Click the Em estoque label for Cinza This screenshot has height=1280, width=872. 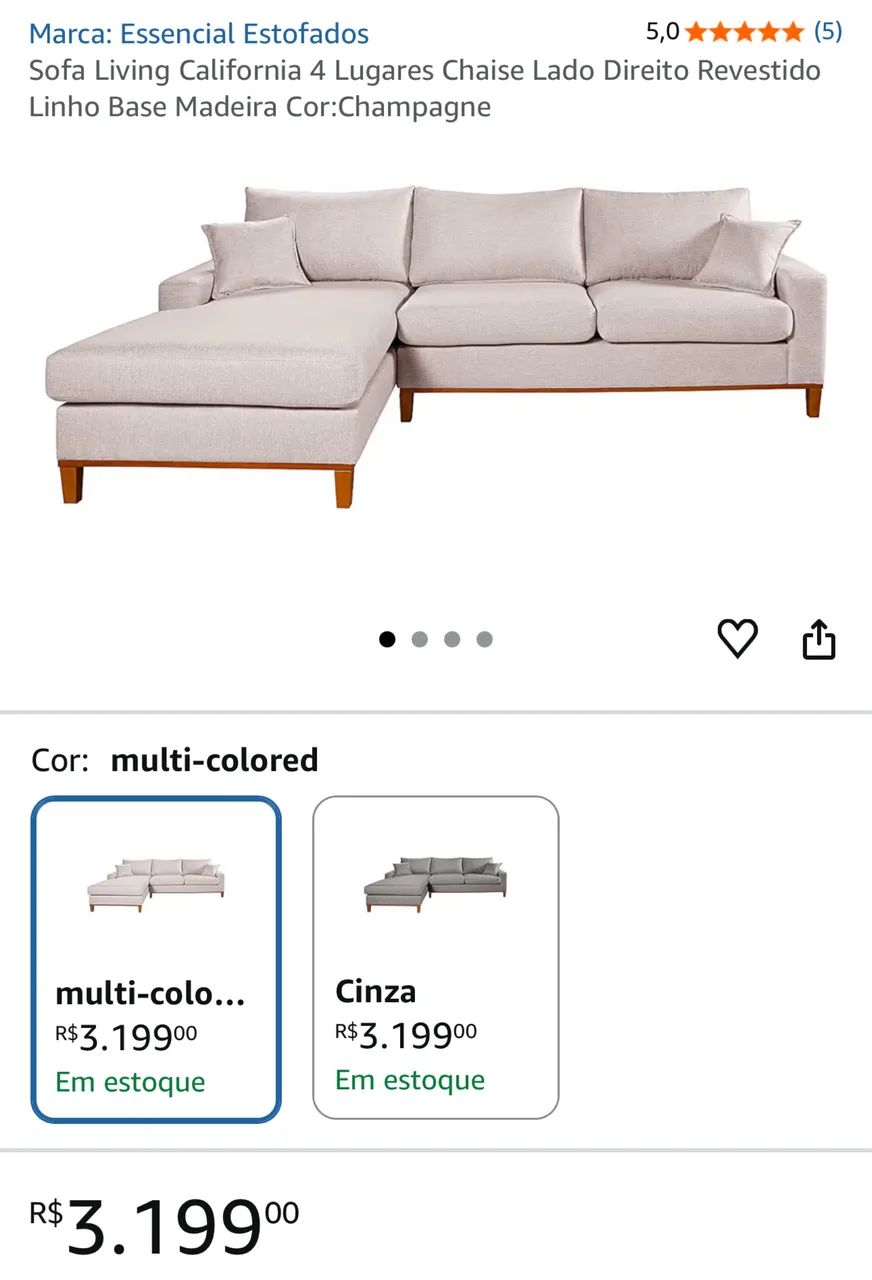tap(409, 1081)
